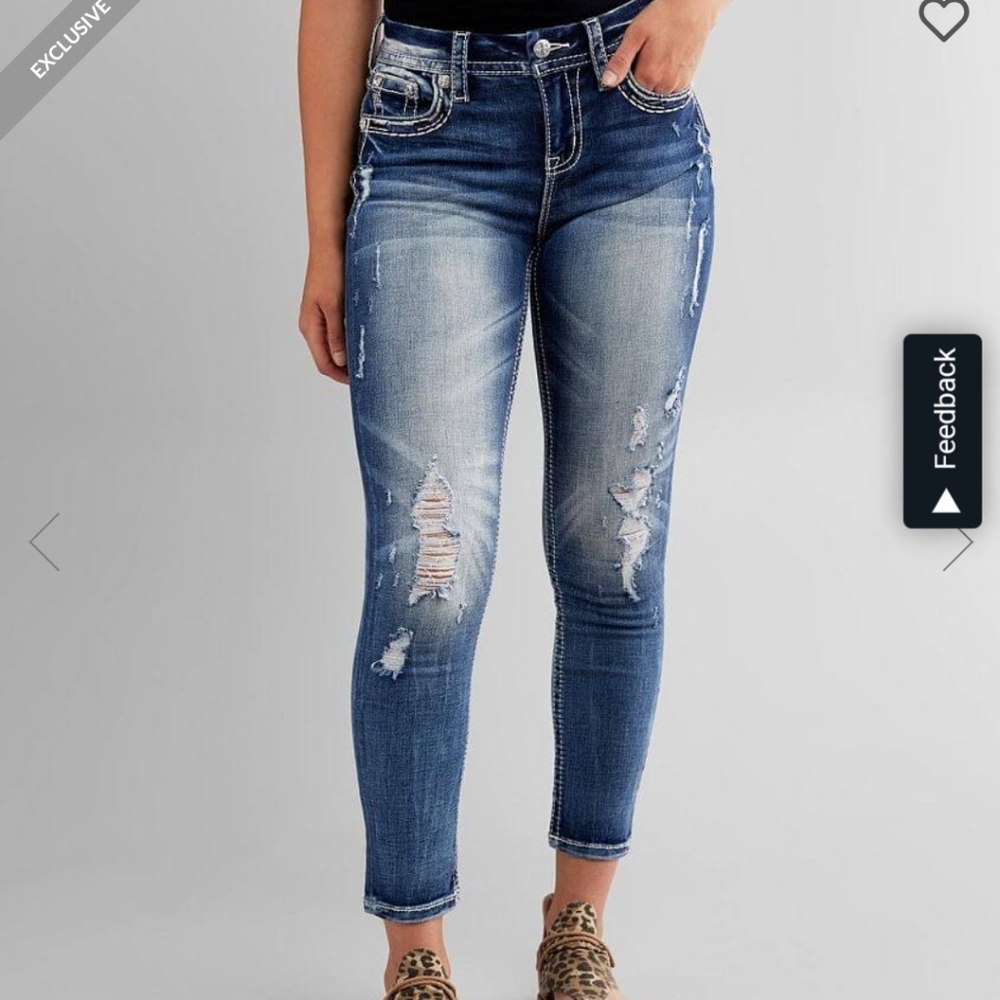Open the Feedback side tab
The height and width of the screenshot is (1000, 1000).
pos(942,430)
